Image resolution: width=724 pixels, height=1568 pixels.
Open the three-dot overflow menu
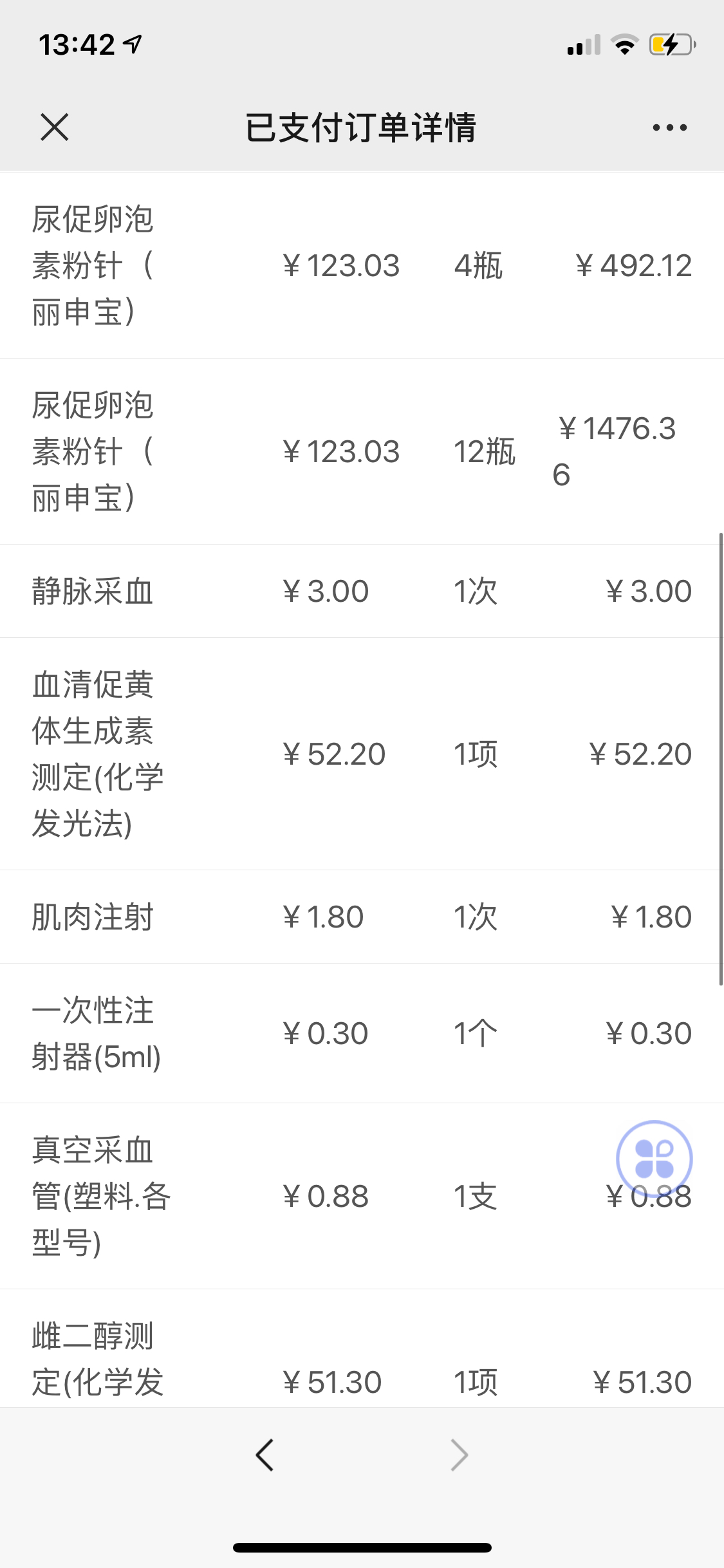(x=669, y=127)
